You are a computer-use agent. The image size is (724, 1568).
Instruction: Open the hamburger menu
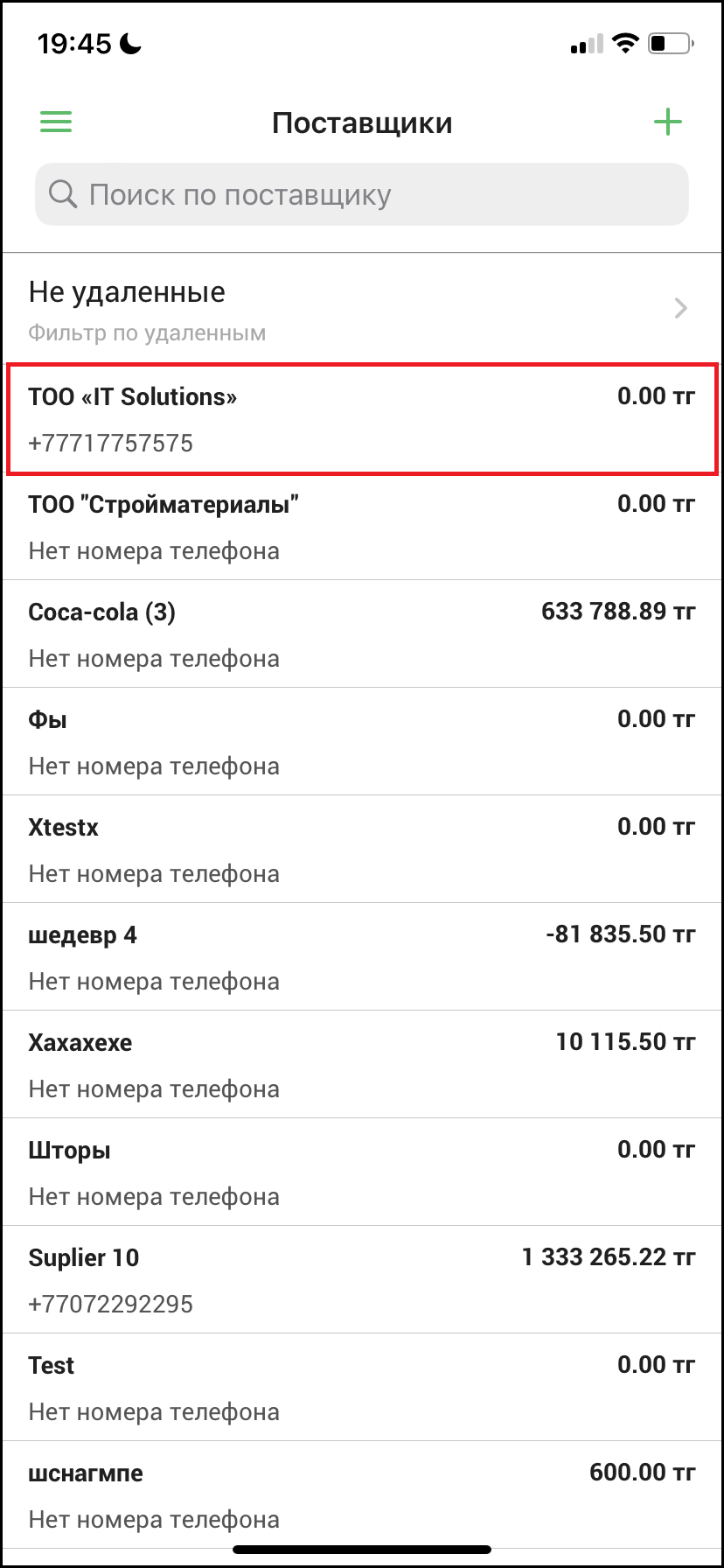(56, 122)
